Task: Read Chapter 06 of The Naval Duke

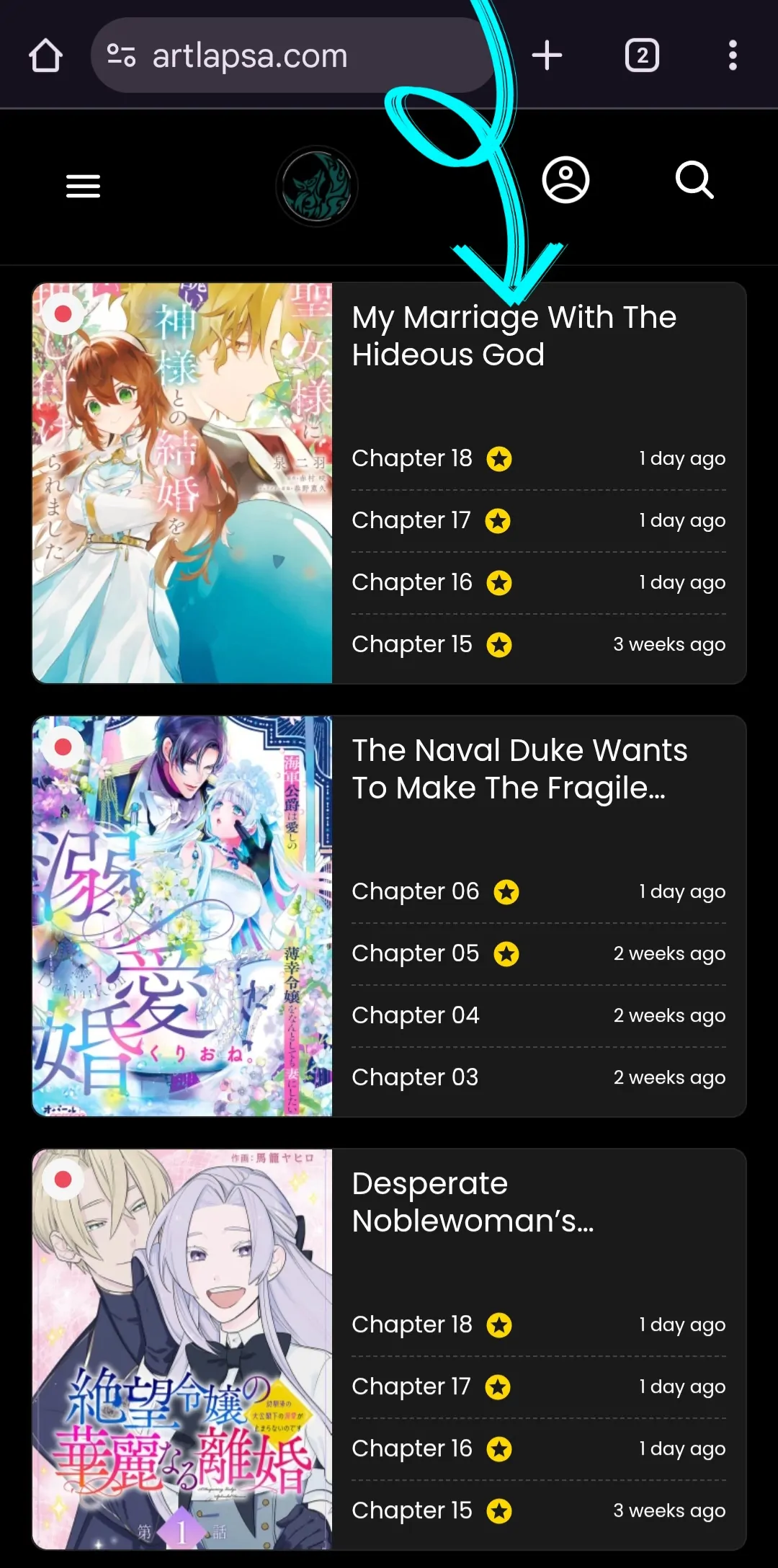Action: tap(415, 891)
